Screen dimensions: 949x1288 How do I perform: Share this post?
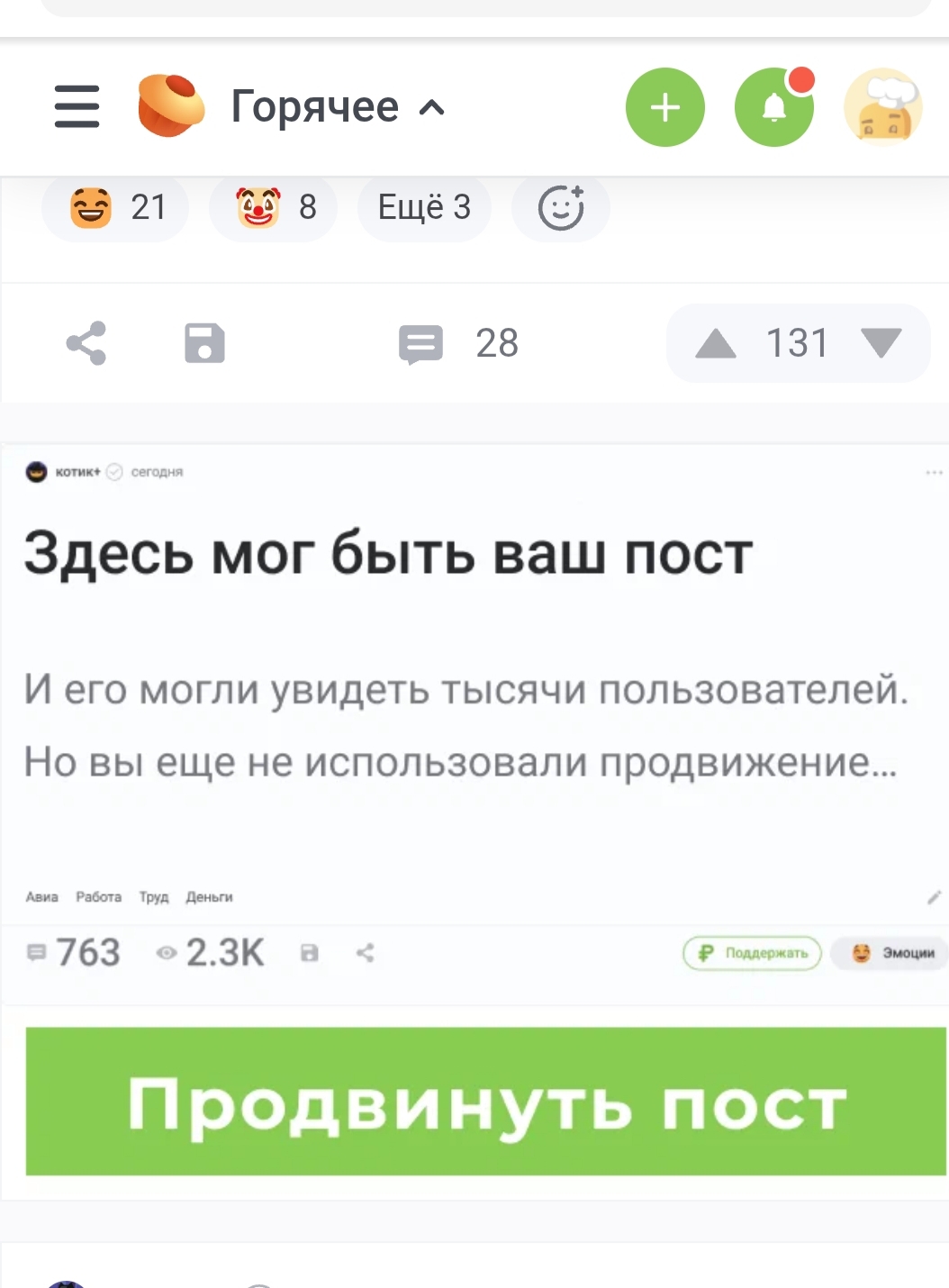coord(86,343)
